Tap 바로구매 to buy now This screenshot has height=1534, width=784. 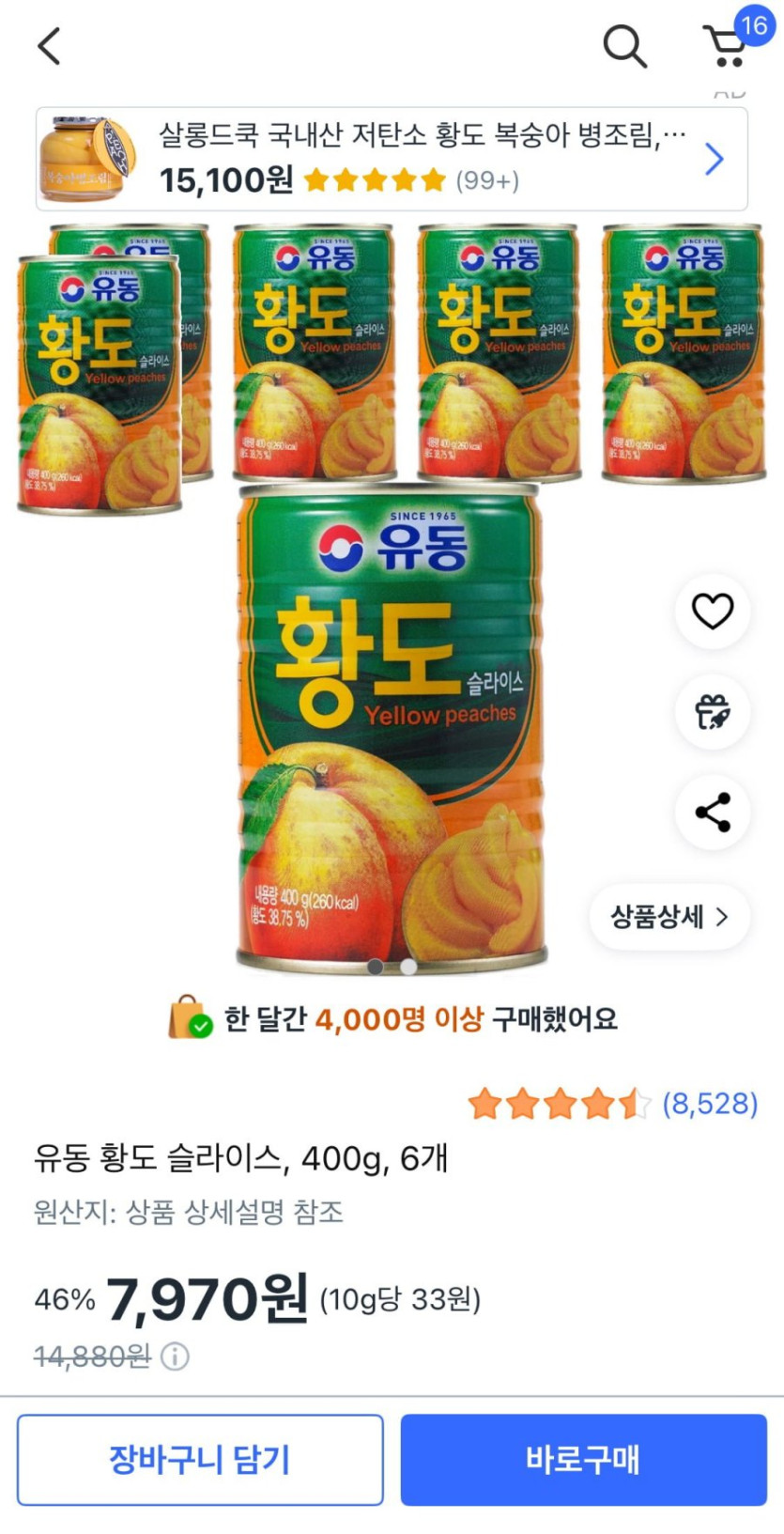pyautogui.click(x=583, y=1460)
